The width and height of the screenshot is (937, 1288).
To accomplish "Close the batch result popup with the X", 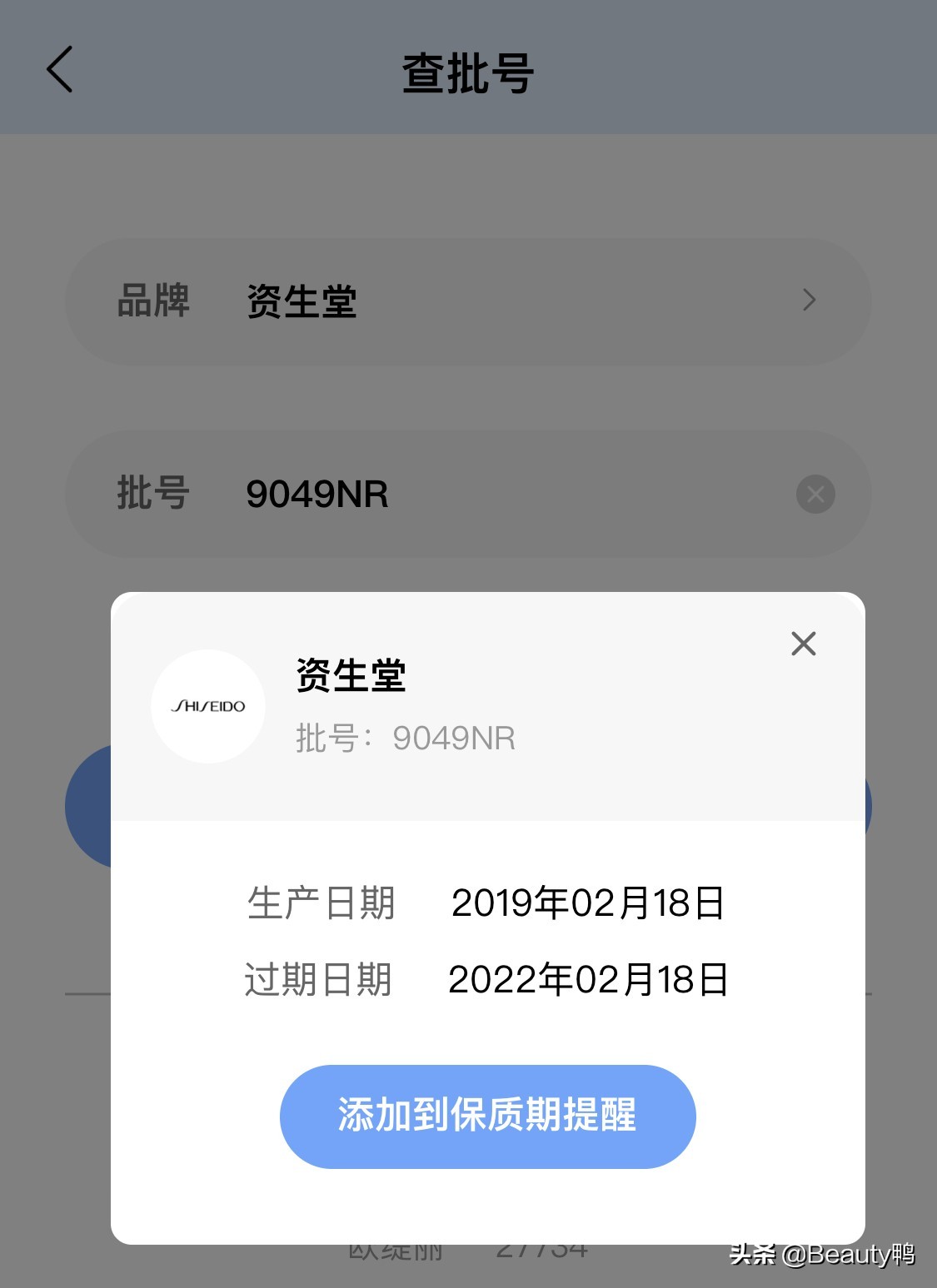I will tap(802, 644).
